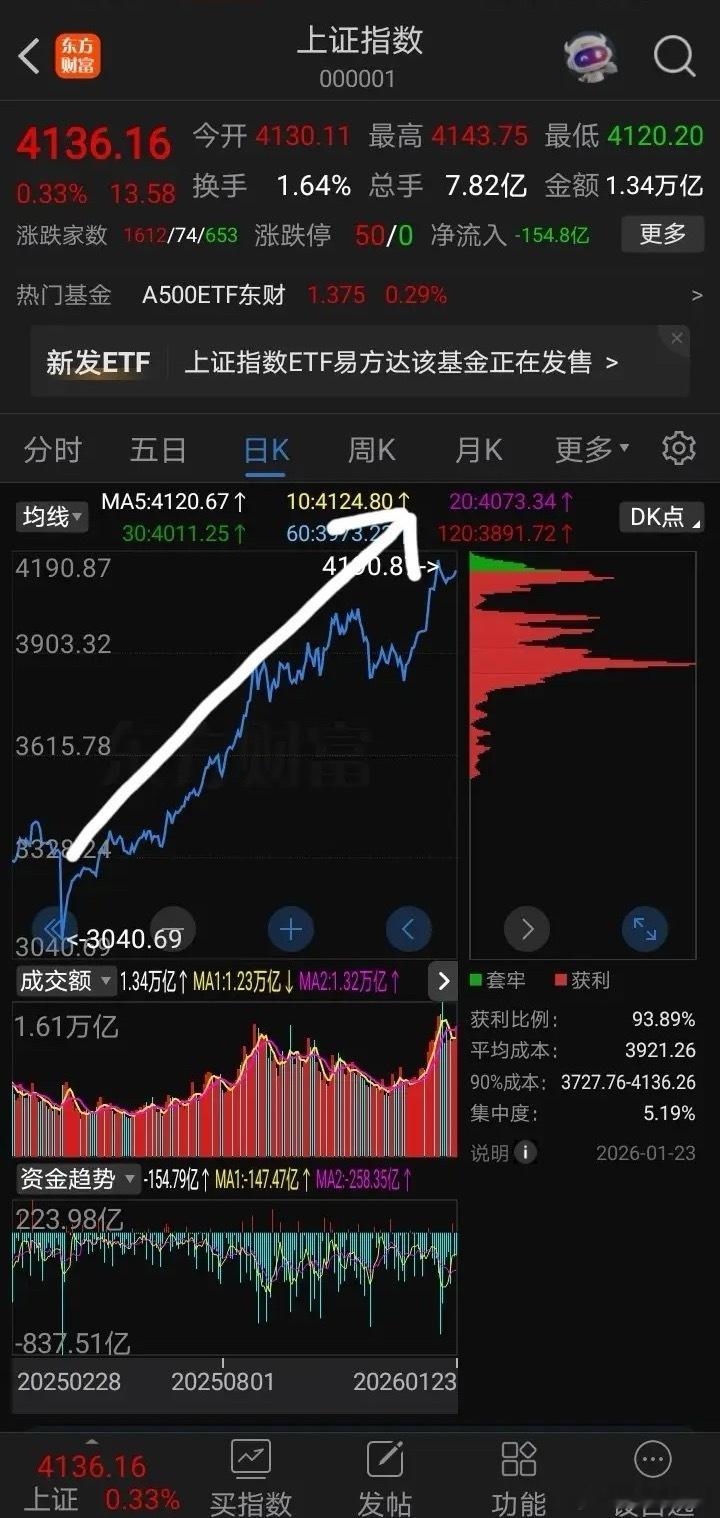Open the search function
720x1518 pixels.
click(x=675, y=57)
